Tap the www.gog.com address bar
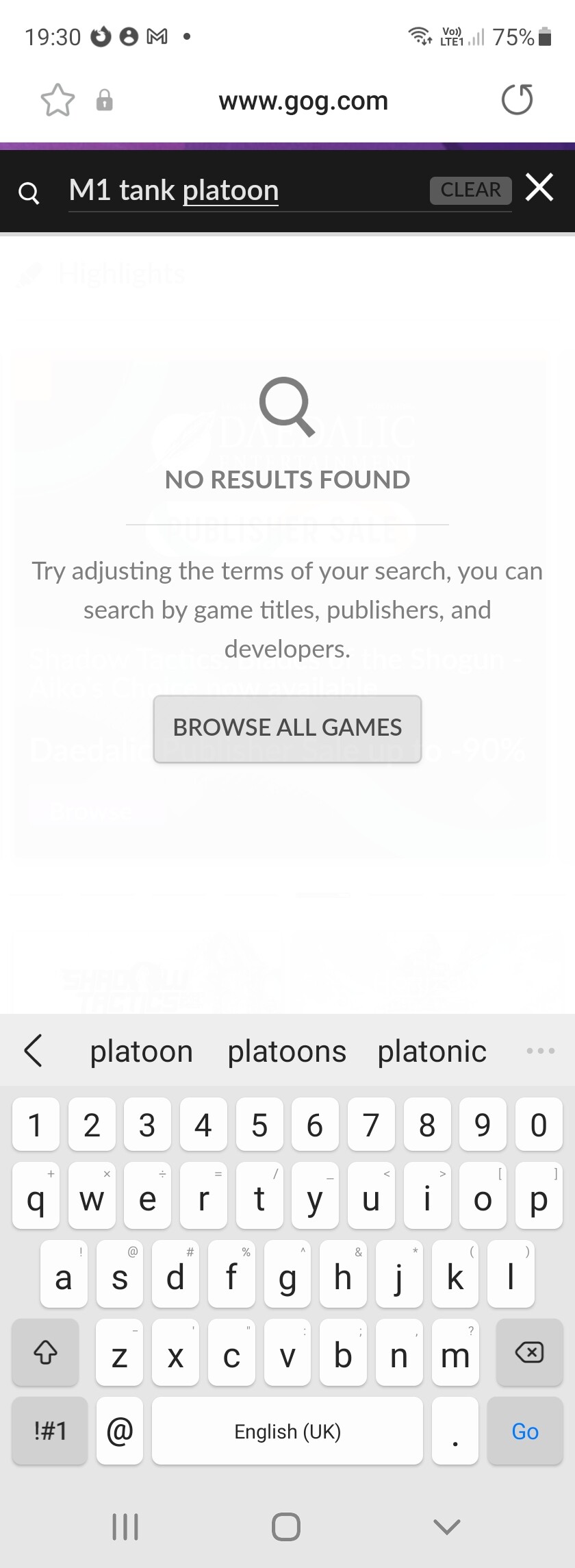 pyautogui.click(x=303, y=101)
